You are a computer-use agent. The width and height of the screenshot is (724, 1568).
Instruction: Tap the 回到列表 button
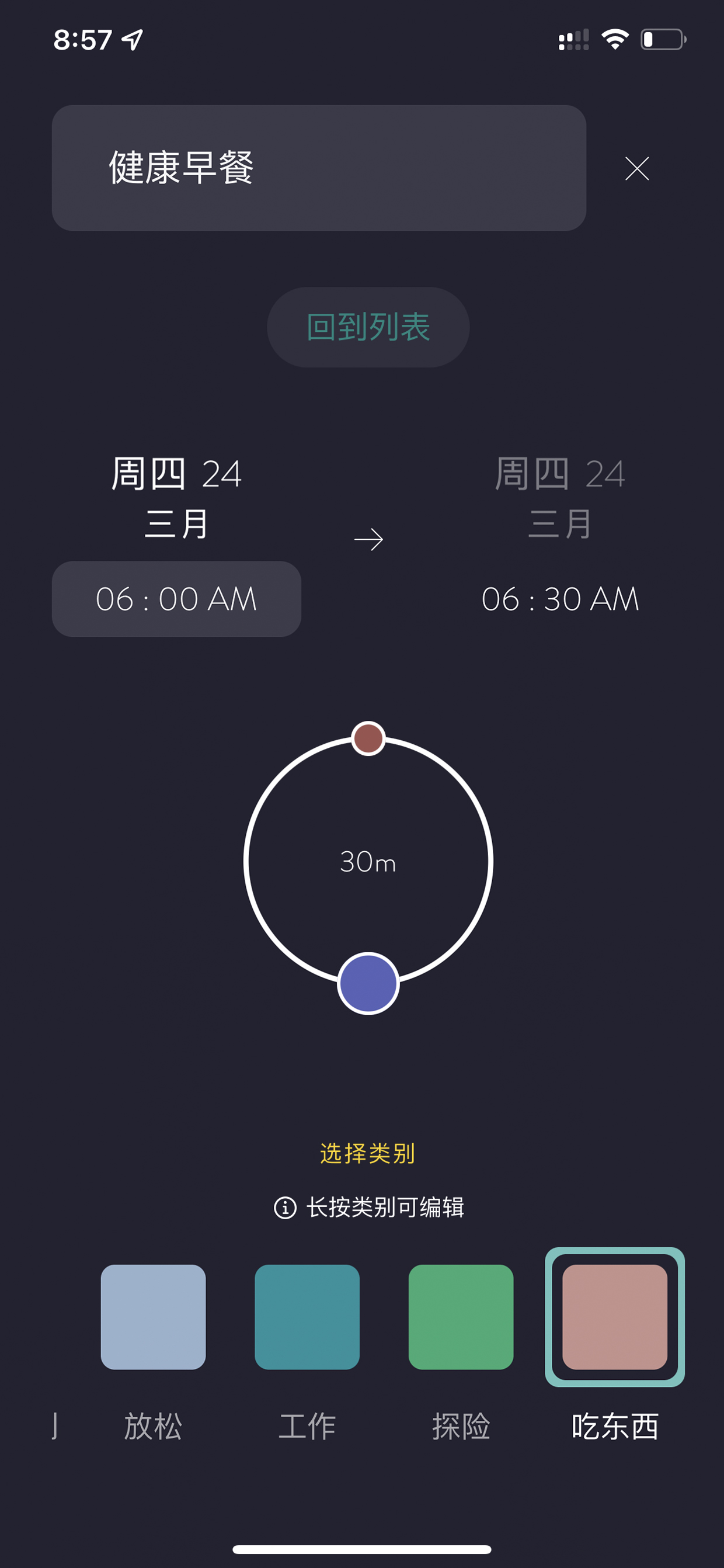click(x=368, y=327)
